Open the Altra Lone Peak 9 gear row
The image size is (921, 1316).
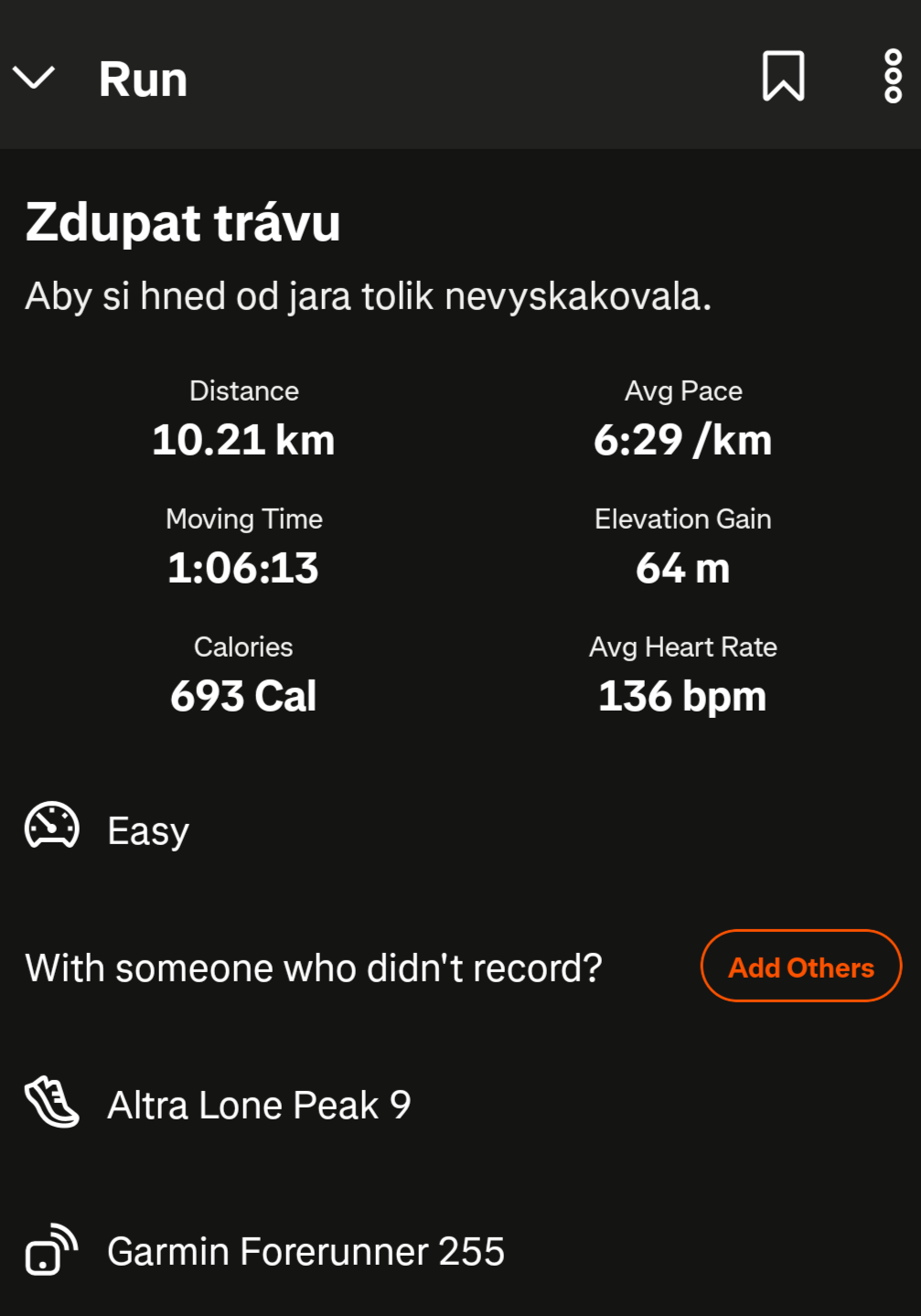pyautogui.click(x=259, y=1105)
